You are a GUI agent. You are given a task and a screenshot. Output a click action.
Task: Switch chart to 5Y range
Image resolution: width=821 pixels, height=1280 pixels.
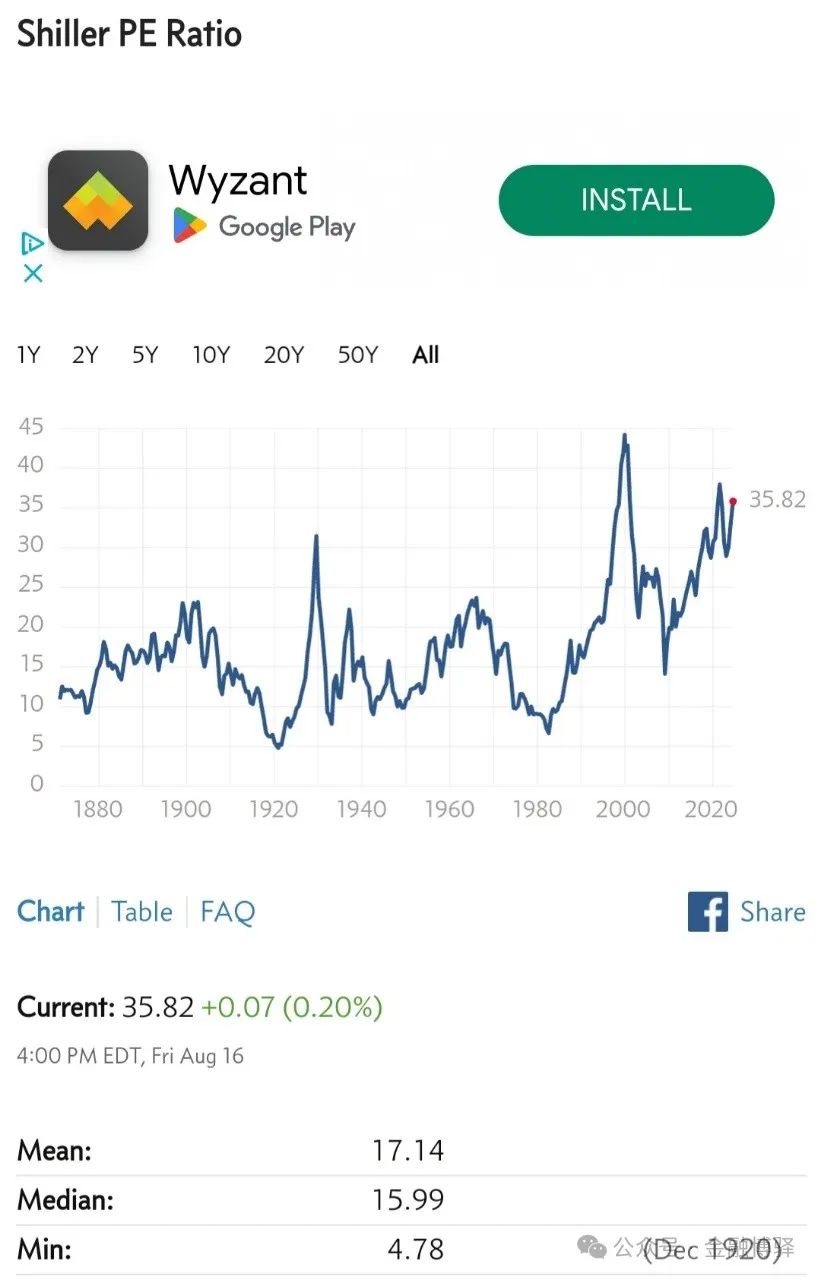145,355
